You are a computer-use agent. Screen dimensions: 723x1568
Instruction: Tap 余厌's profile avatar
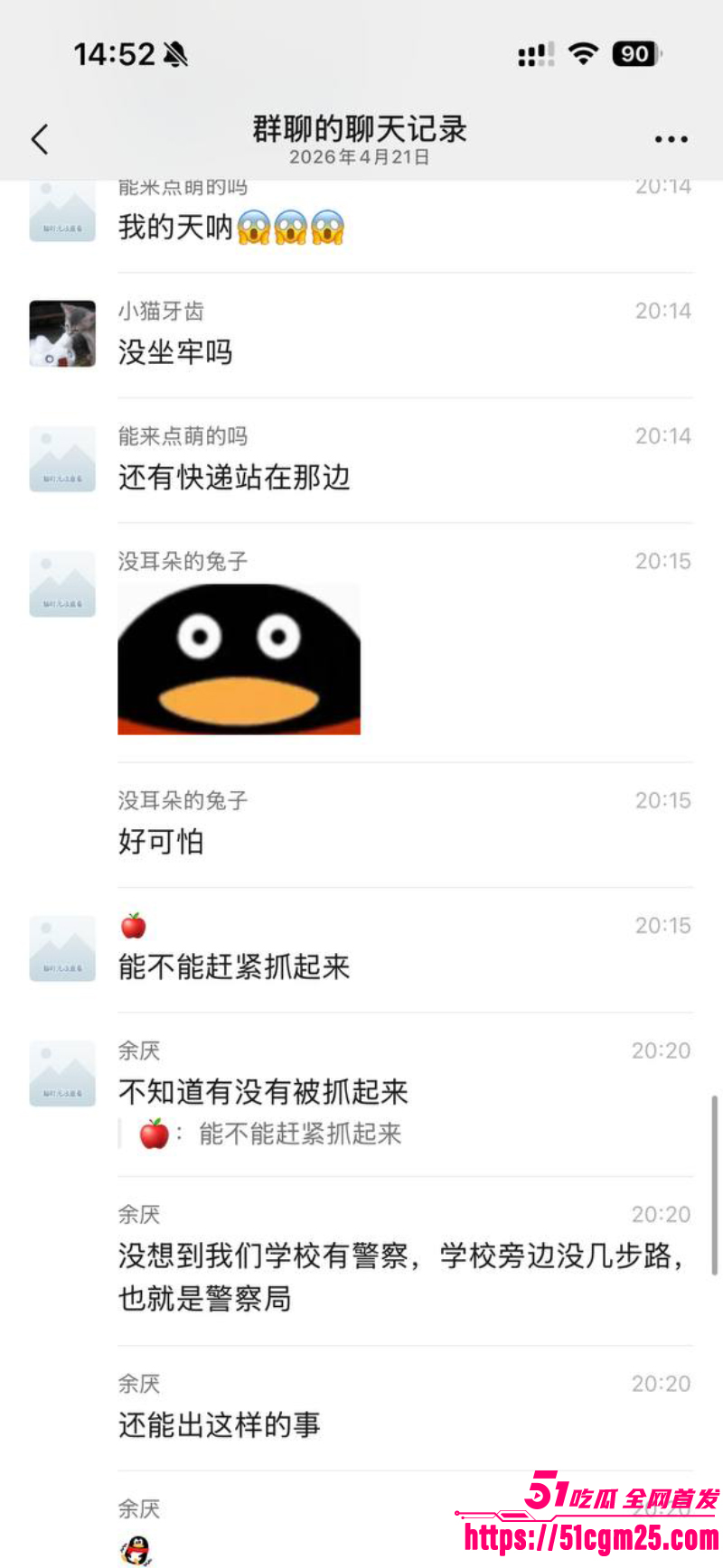click(61, 1073)
